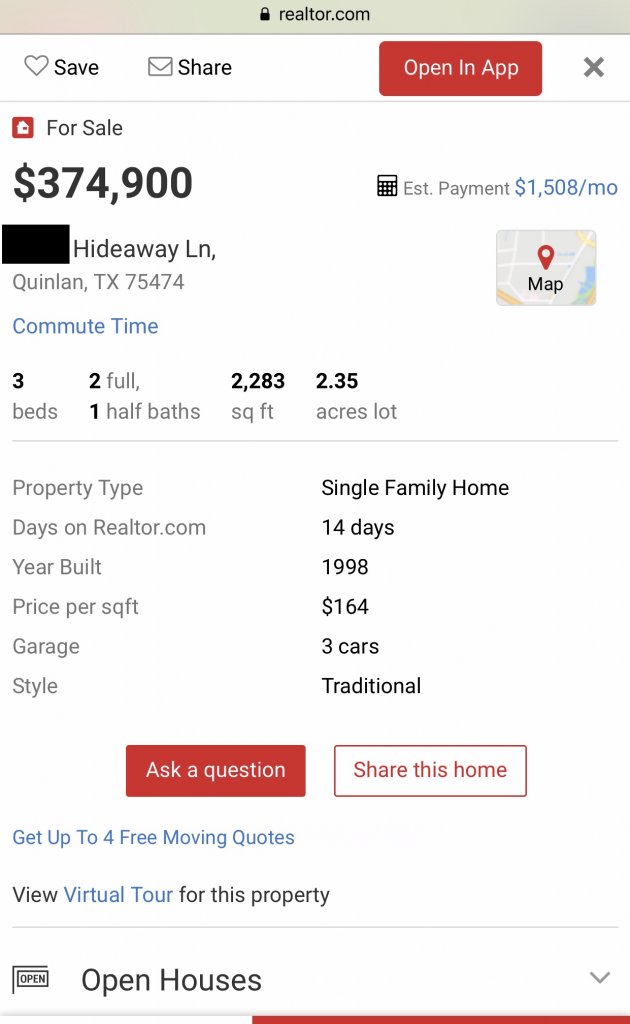Share the listing via the envelope button
630x1024 pixels.
190,67
